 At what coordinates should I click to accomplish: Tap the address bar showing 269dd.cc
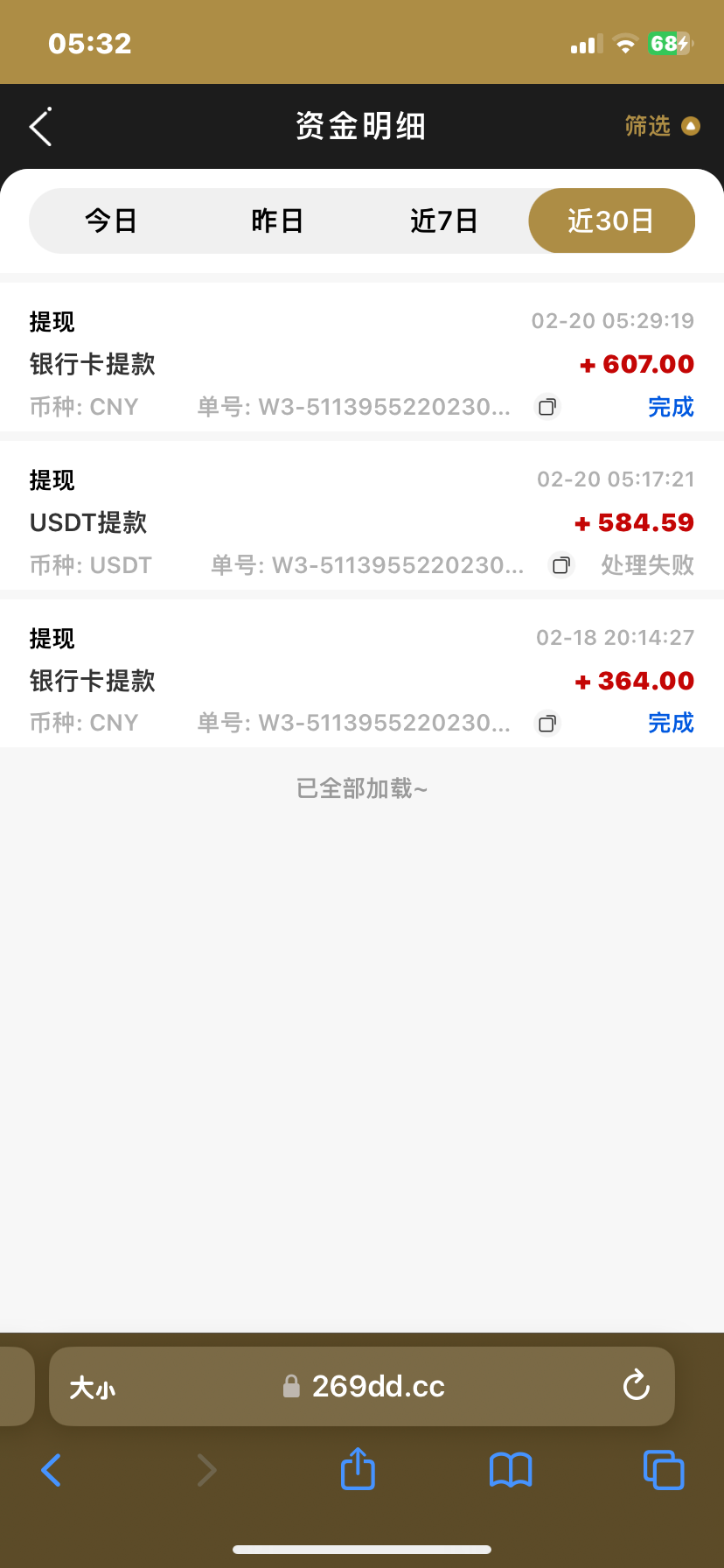point(376,1385)
